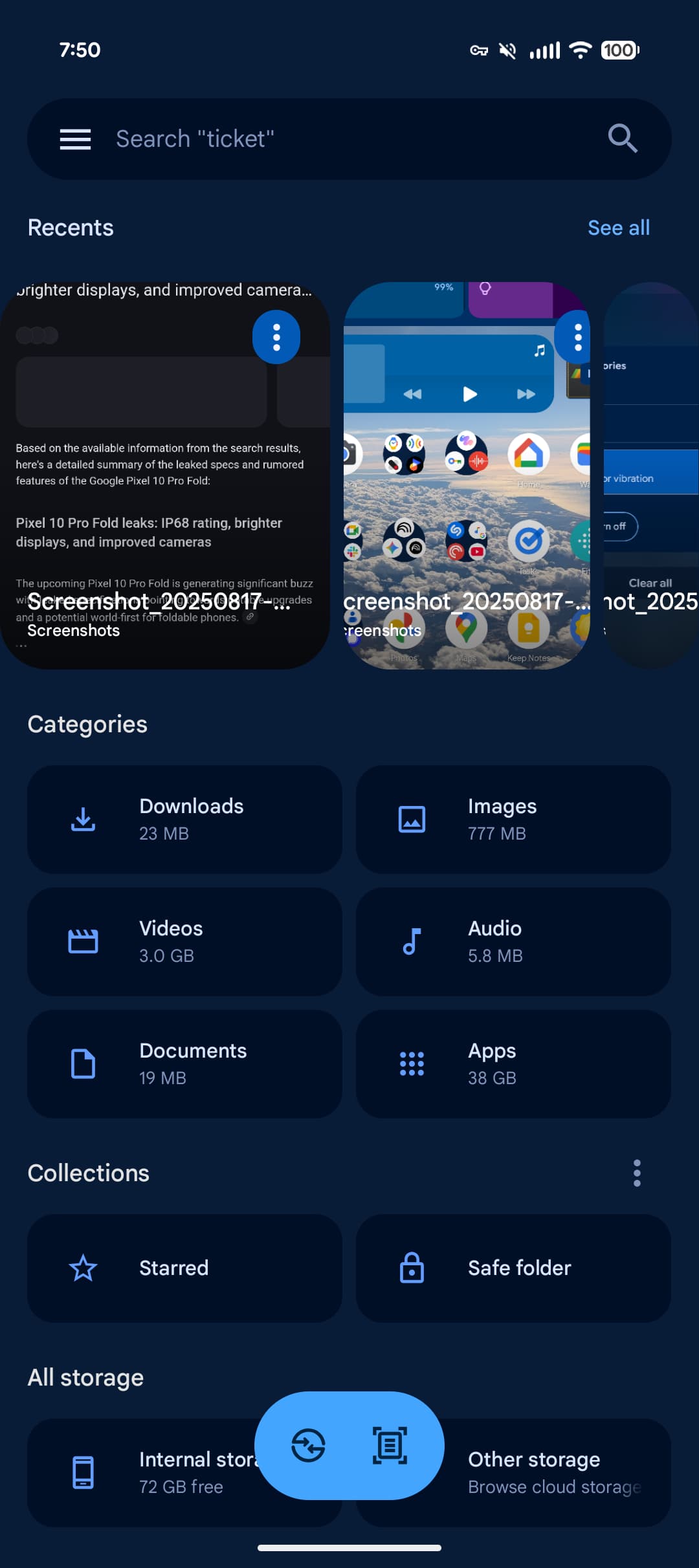Start document scan from floating button
Viewport: 699px width, 1568px height.
click(390, 1445)
